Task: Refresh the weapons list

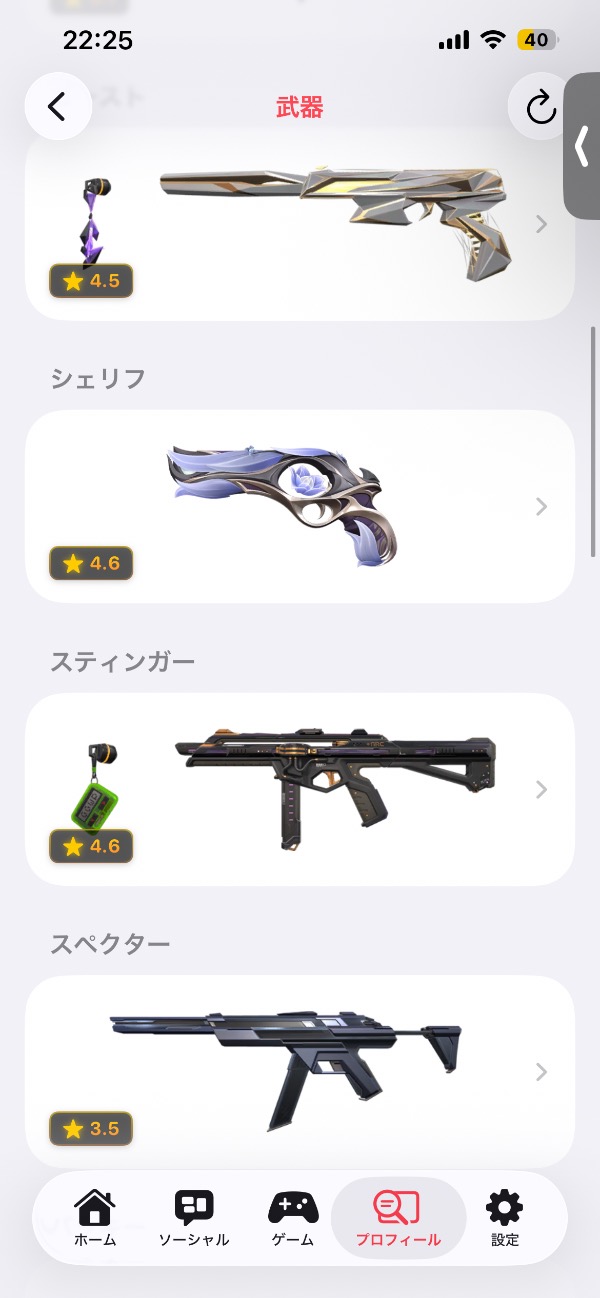Action: 540,107
